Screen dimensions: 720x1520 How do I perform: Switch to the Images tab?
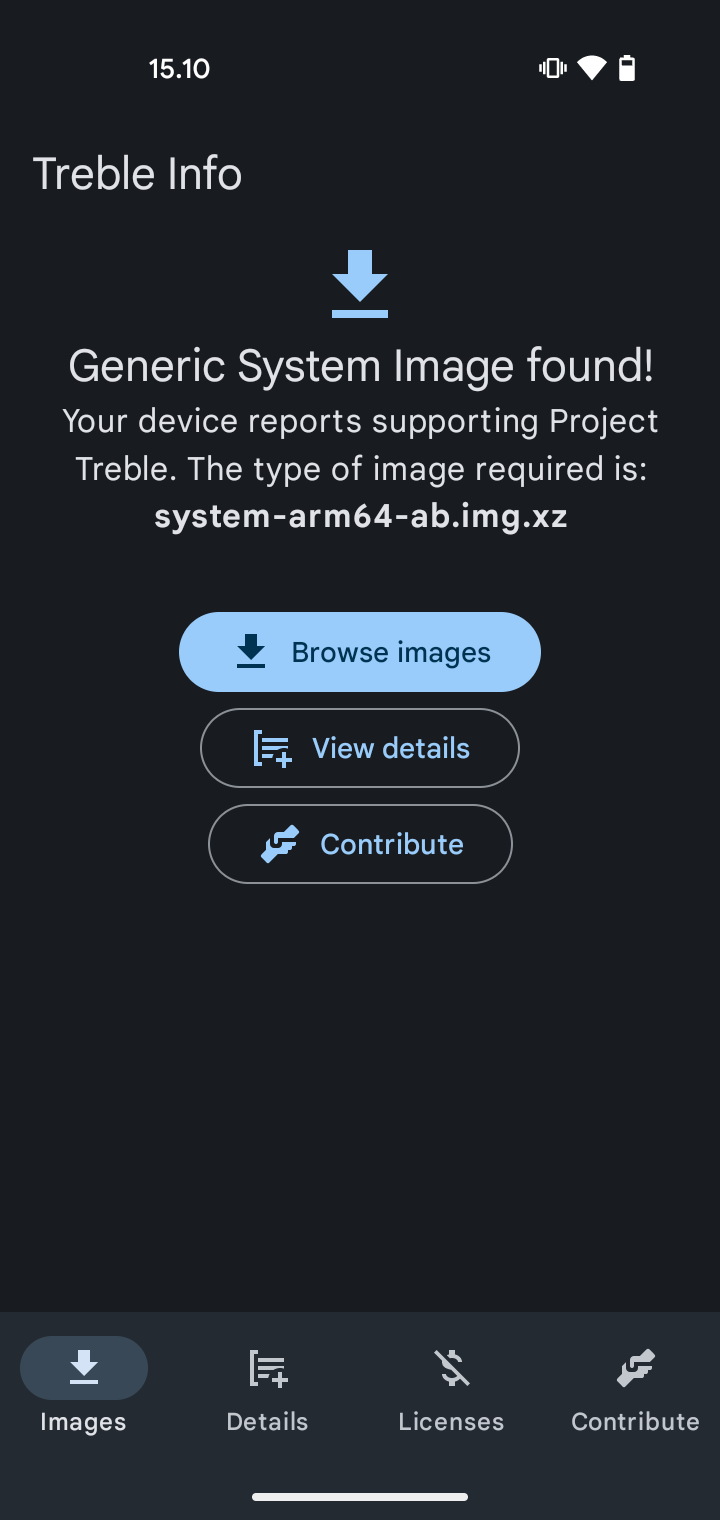coord(84,1388)
